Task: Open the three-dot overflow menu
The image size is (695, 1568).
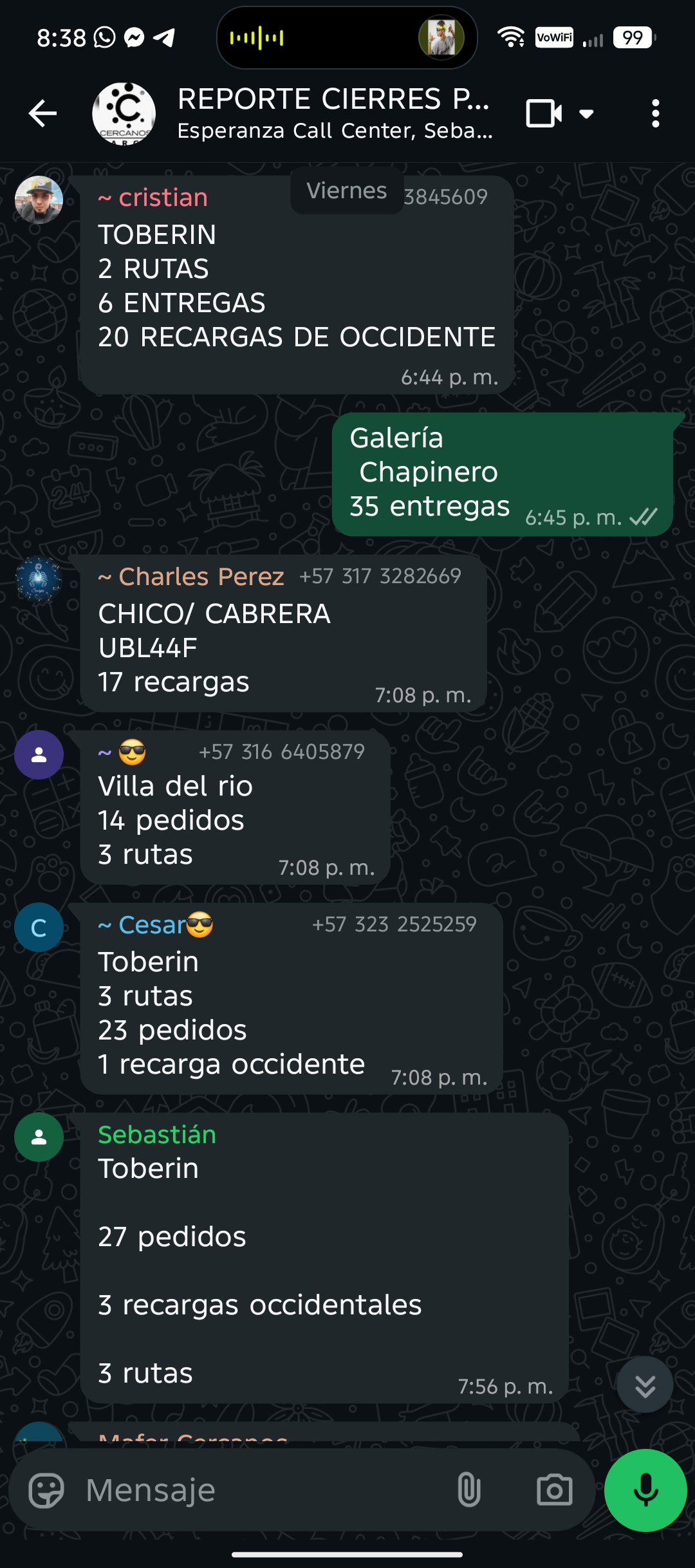Action: (655, 114)
